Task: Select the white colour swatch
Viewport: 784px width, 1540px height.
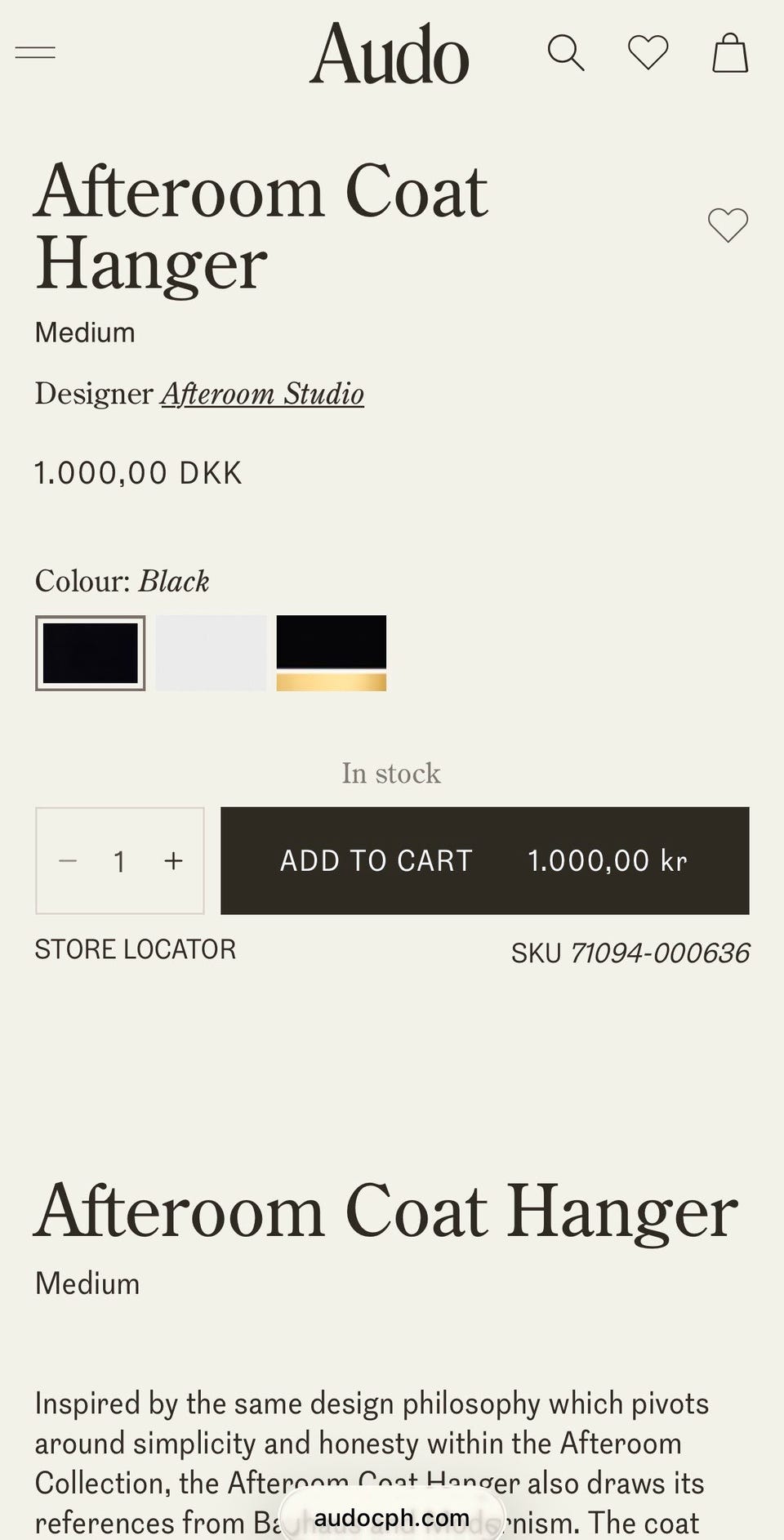Action: coord(211,653)
